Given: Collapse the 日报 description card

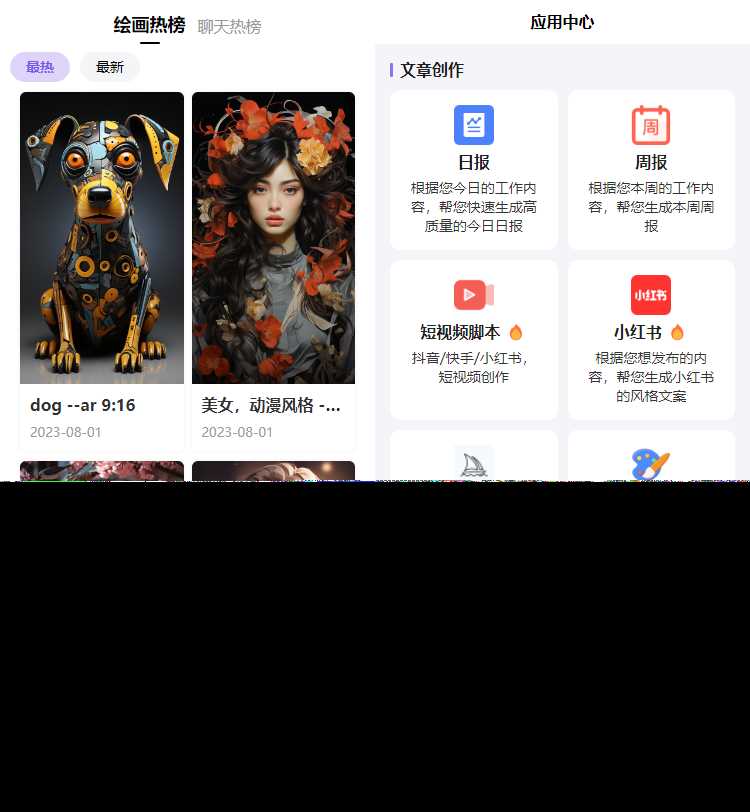Looking at the screenshot, I should 473,168.
